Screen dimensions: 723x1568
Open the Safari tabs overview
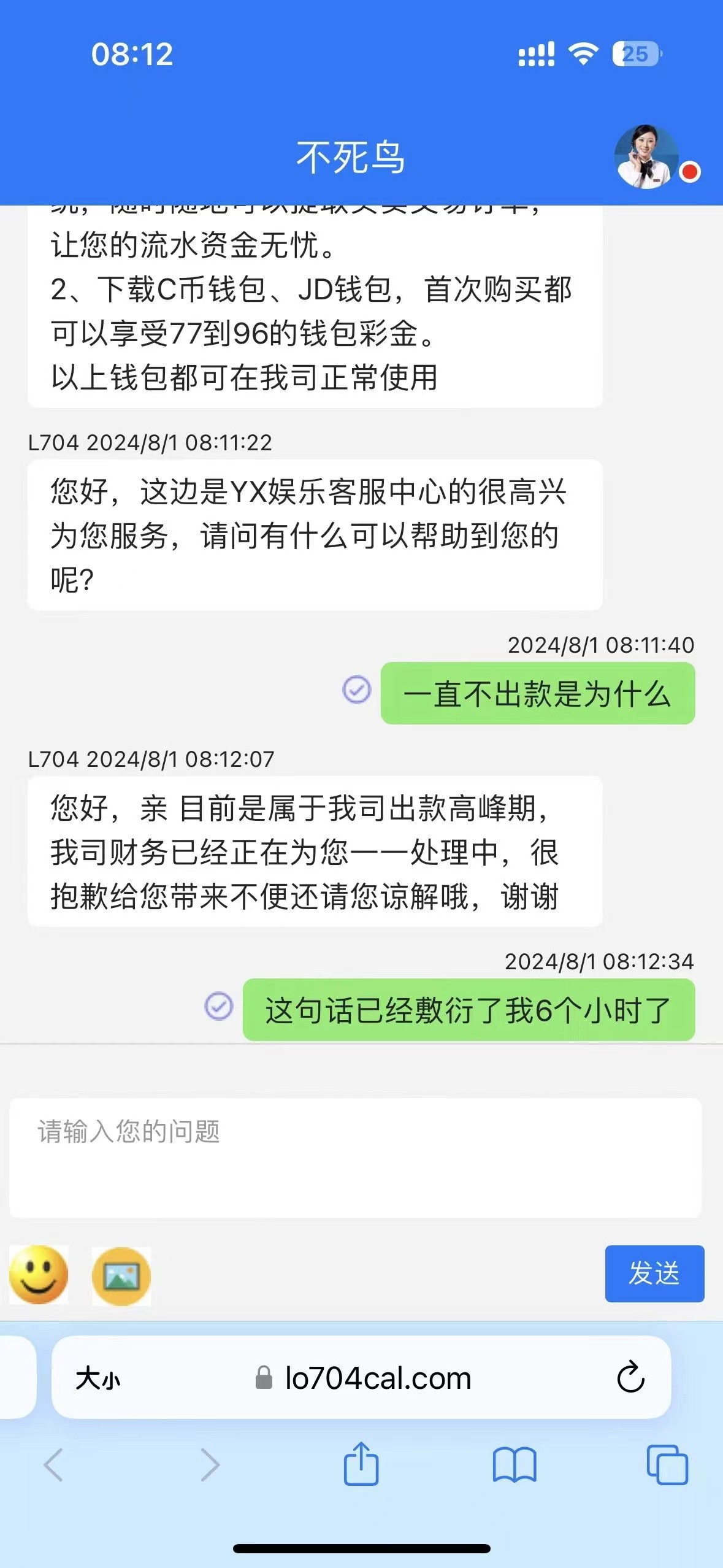tap(668, 1465)
